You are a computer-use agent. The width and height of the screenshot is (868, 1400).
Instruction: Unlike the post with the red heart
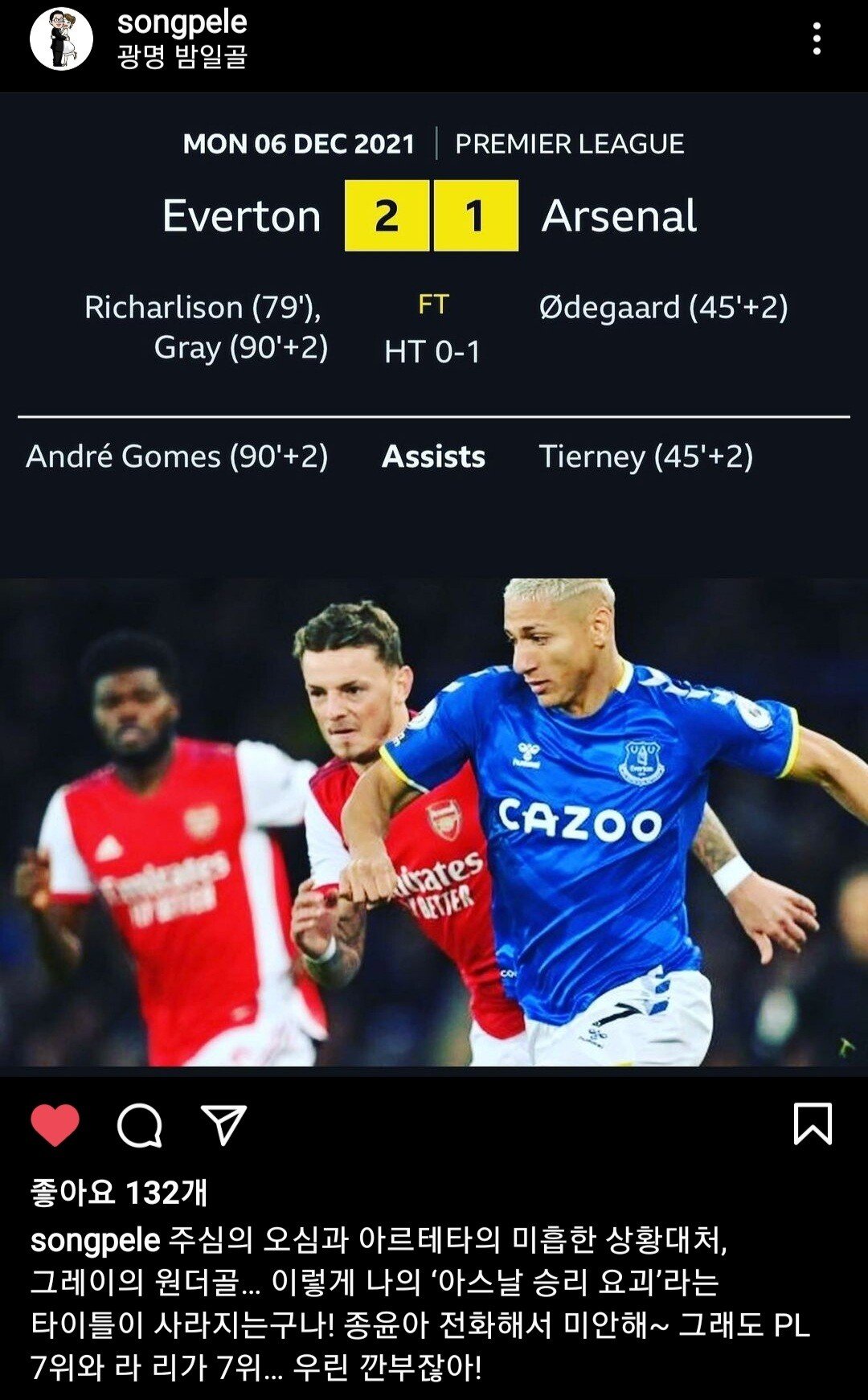tap(55, 1124)
